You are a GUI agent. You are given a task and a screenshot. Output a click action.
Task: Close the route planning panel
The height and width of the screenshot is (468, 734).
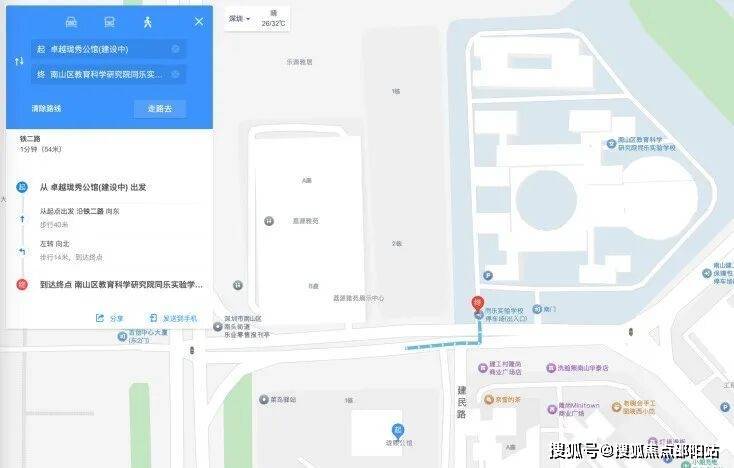click(x=198, y=21)
